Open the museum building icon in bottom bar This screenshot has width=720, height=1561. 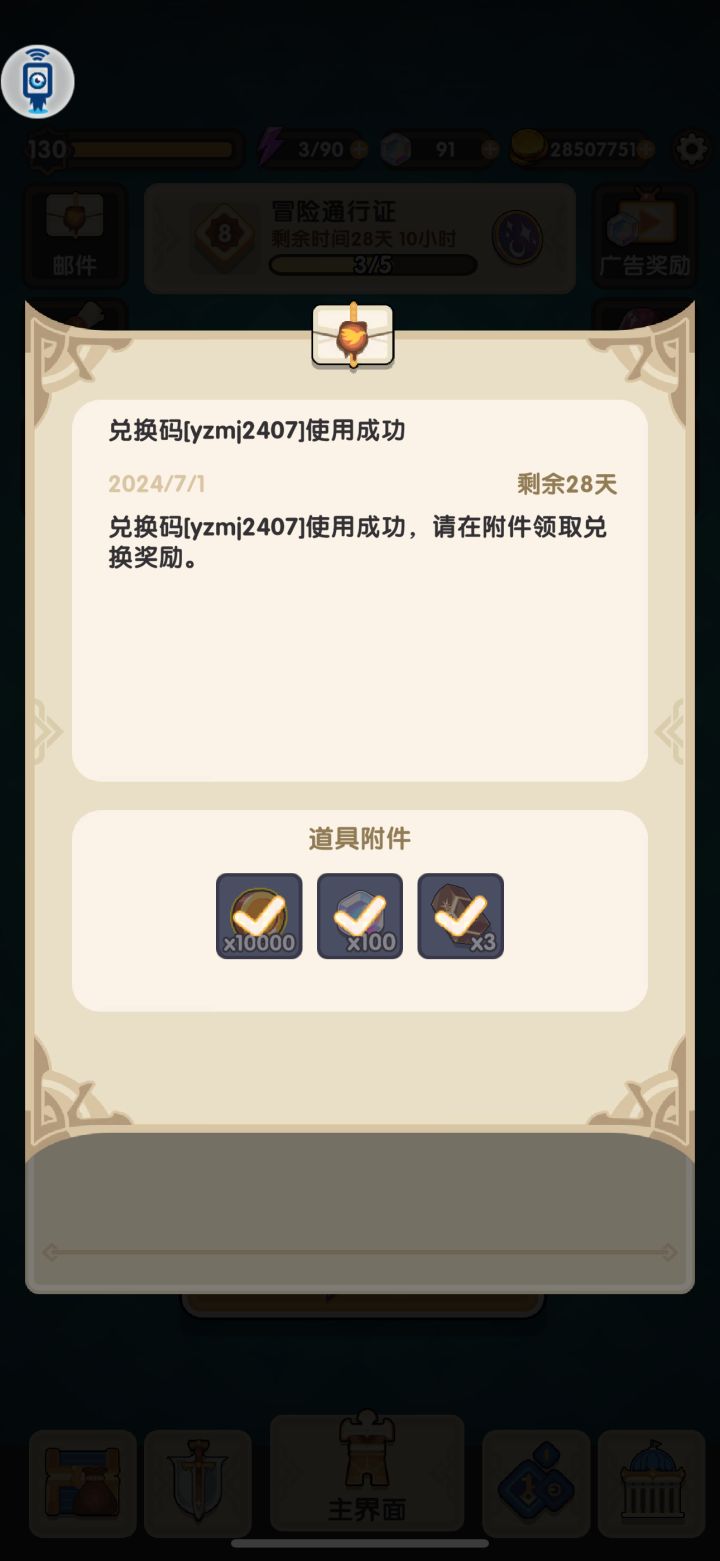click(650, 1483)
